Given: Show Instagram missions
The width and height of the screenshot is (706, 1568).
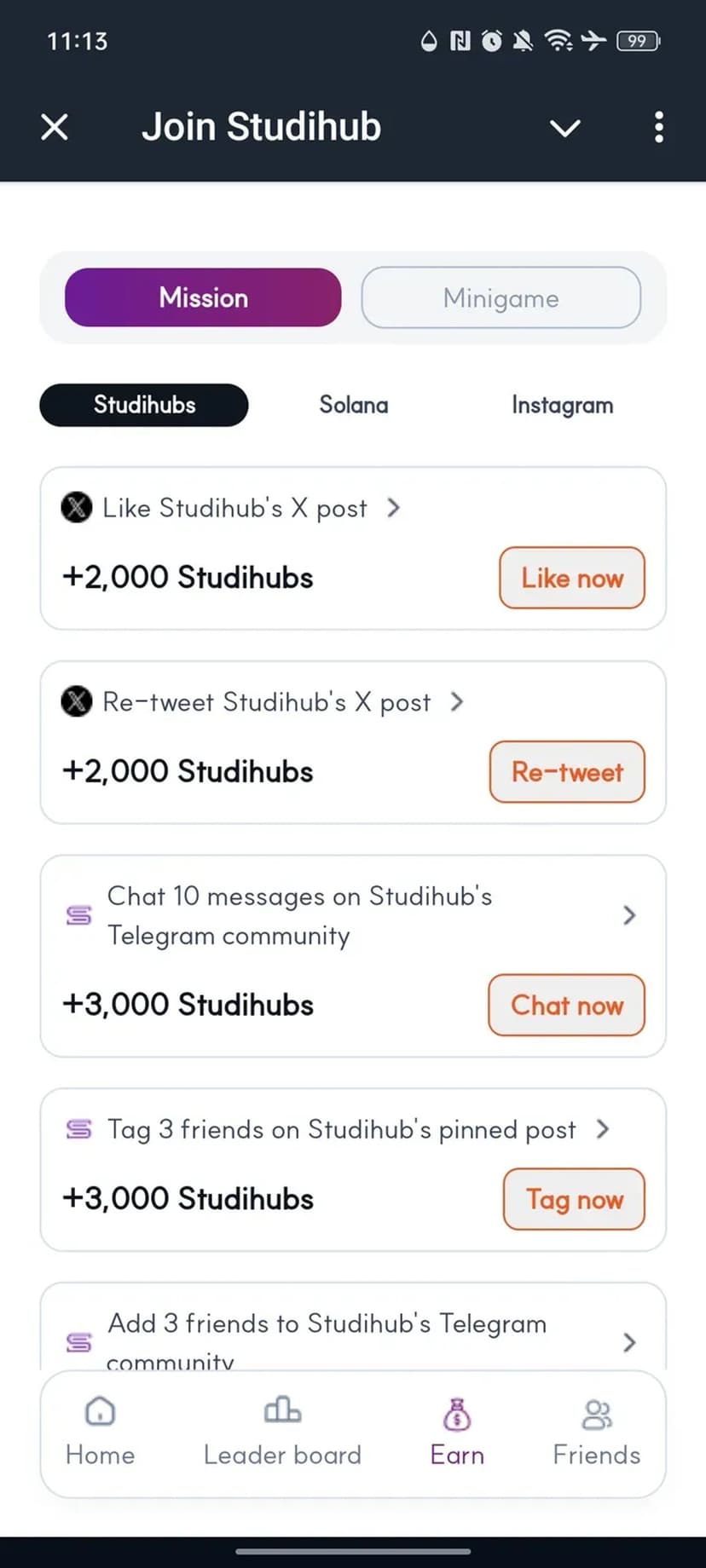Looking at the screenshot, I should pyautogui.click(x=562, y=405).
